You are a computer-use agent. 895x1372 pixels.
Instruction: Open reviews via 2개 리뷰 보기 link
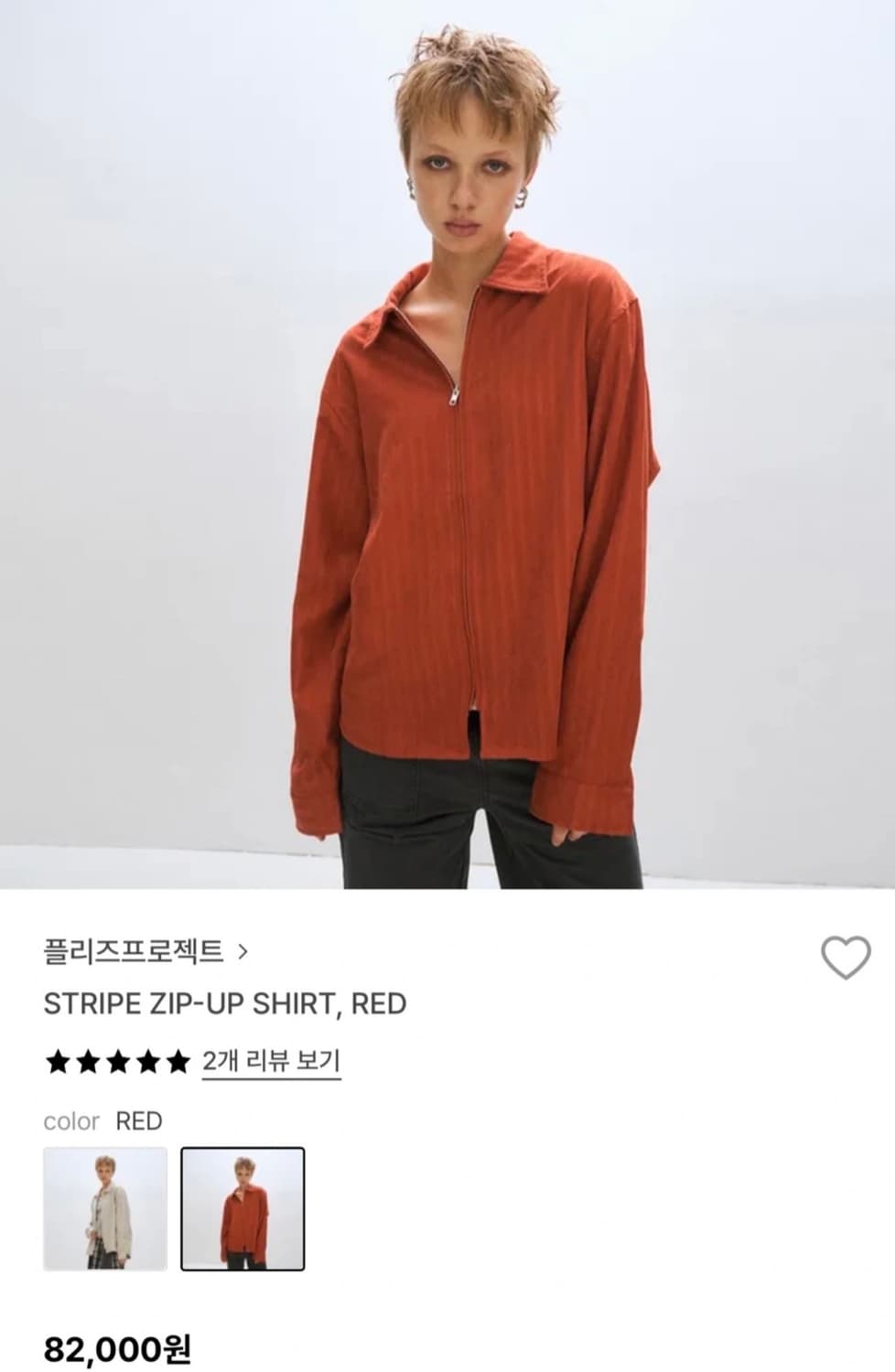pos(273,1061)
